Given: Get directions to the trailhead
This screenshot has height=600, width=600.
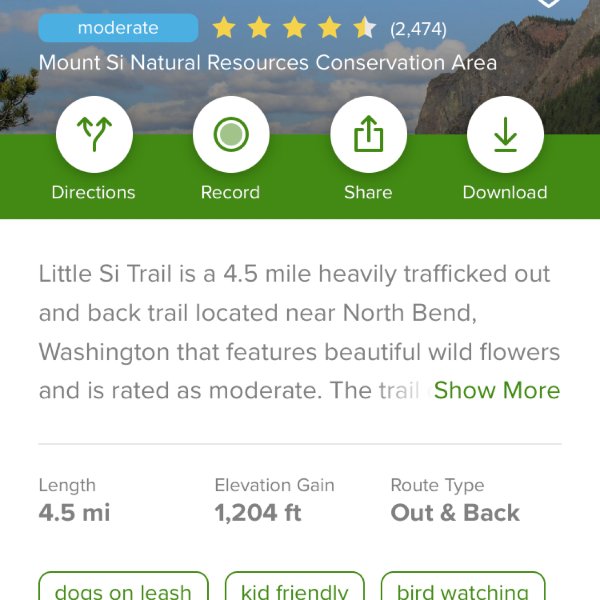Looking at the screenshot, I should click(x=94, y=135).
